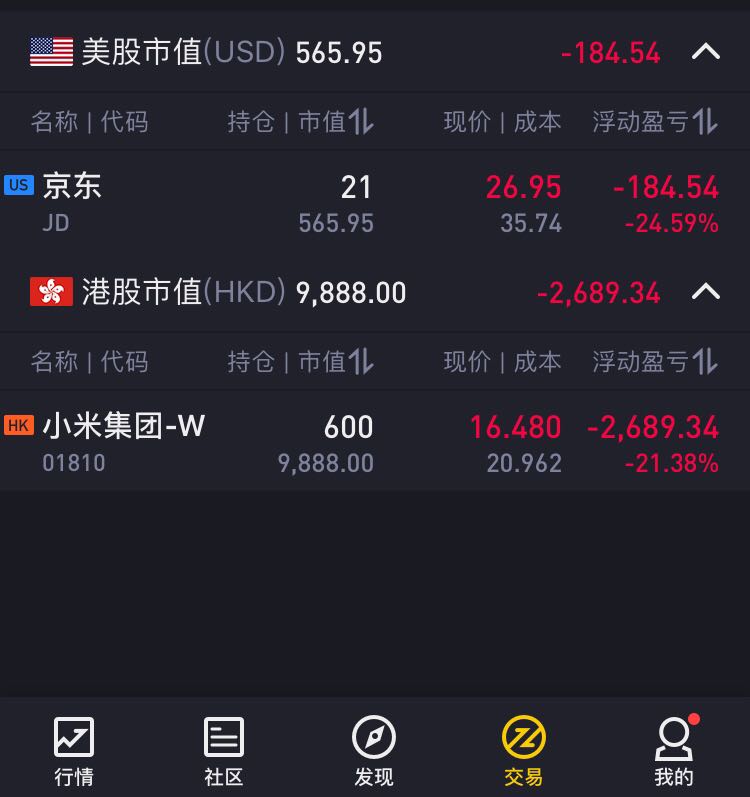
Task: Collapse the 港股市值 (HKD) section
Action: (706, 292)
